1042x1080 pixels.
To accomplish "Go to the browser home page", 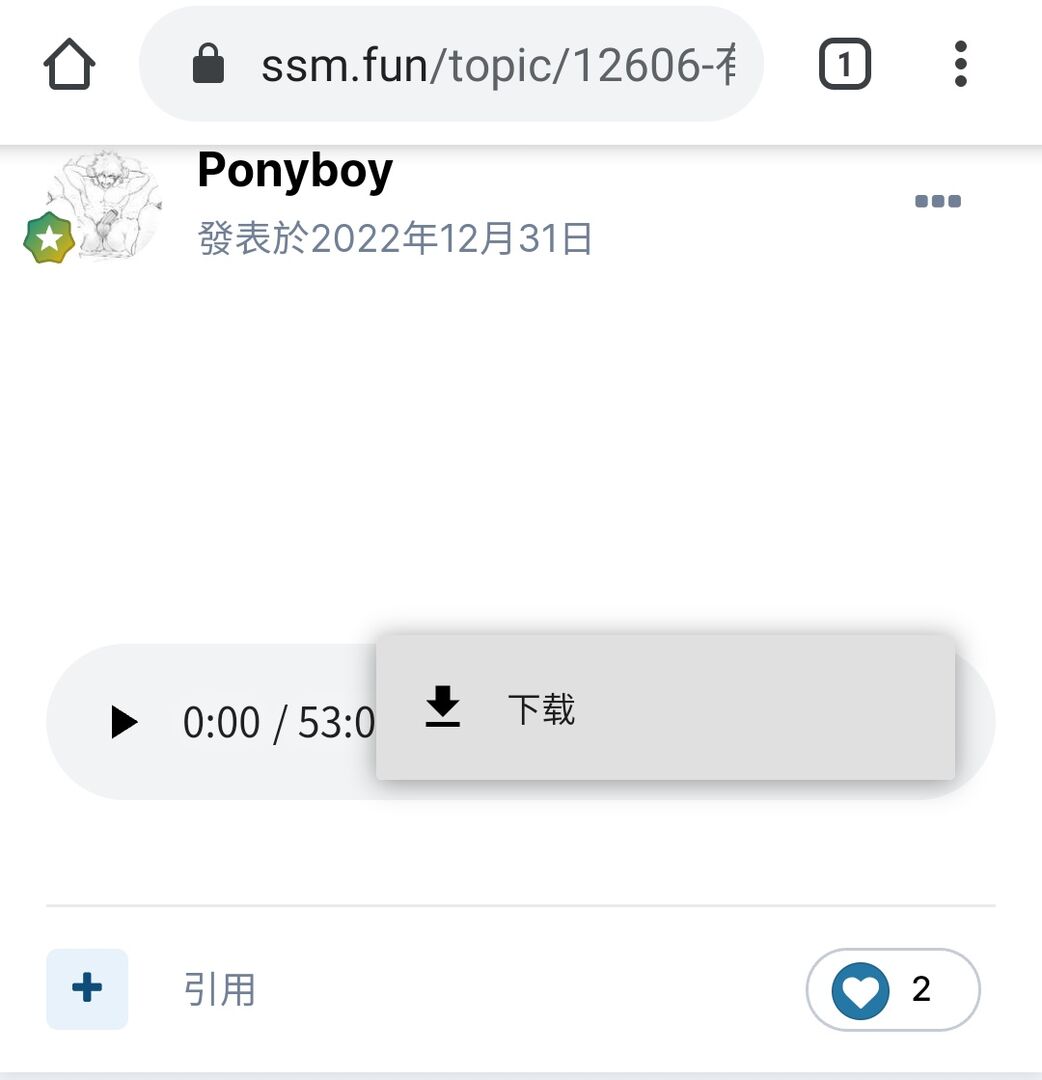I will (x=70, y=66).
